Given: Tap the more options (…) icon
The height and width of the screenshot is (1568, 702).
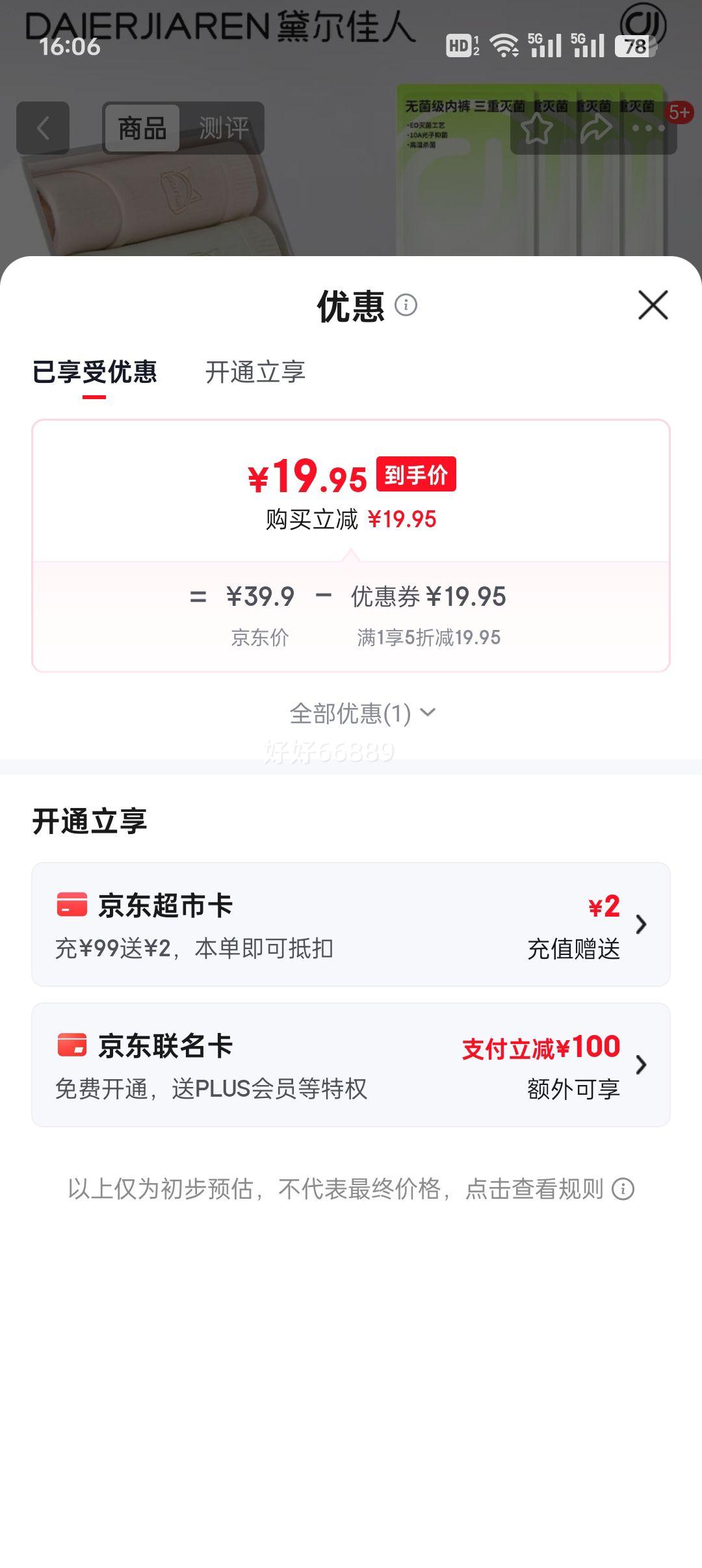Looking at the screenshot, I should pyautogui.click(x=647, y=127).
